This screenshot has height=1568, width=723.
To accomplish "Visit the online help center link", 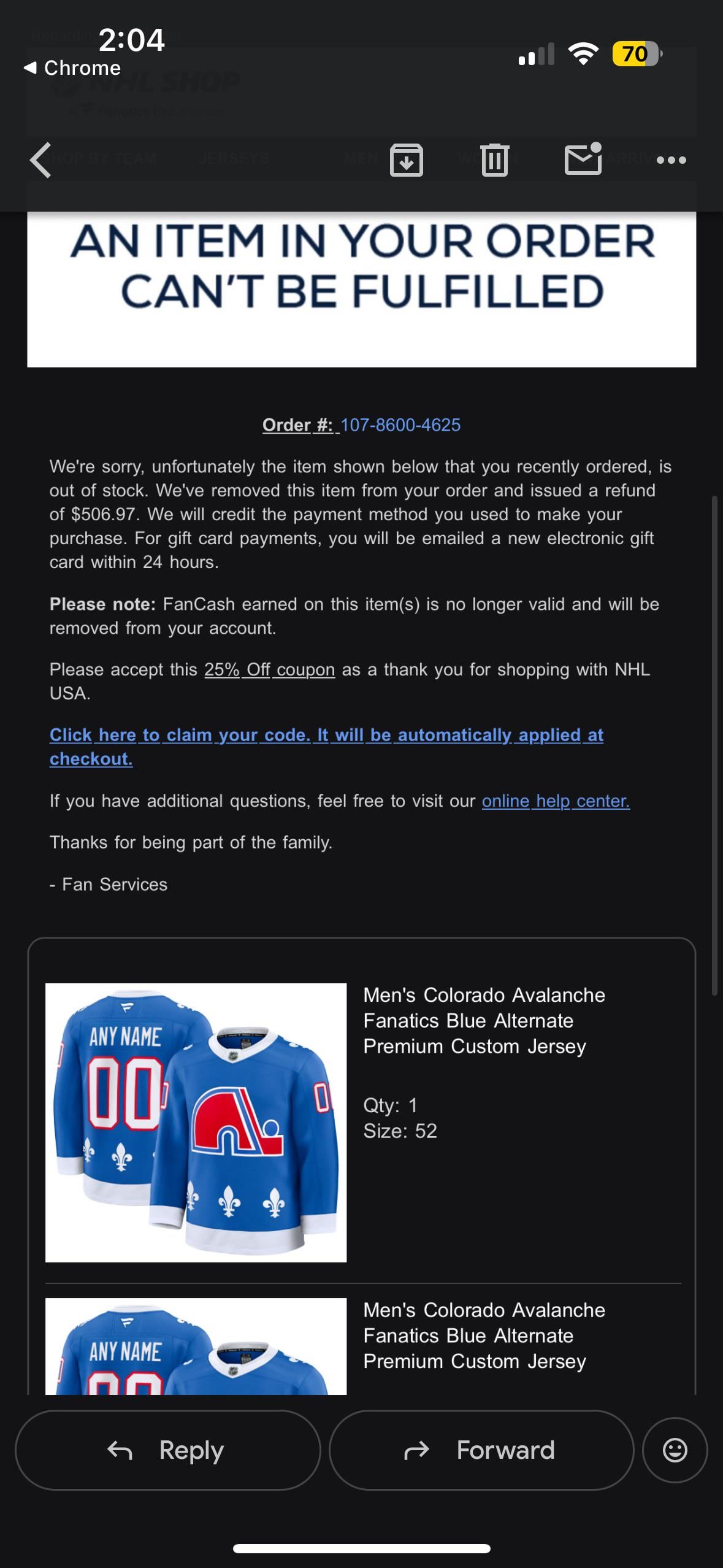I will coord(556,801).
